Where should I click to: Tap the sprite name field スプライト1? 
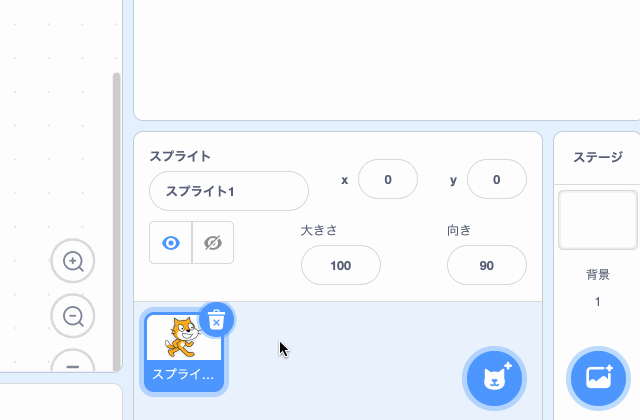point(228,191)
